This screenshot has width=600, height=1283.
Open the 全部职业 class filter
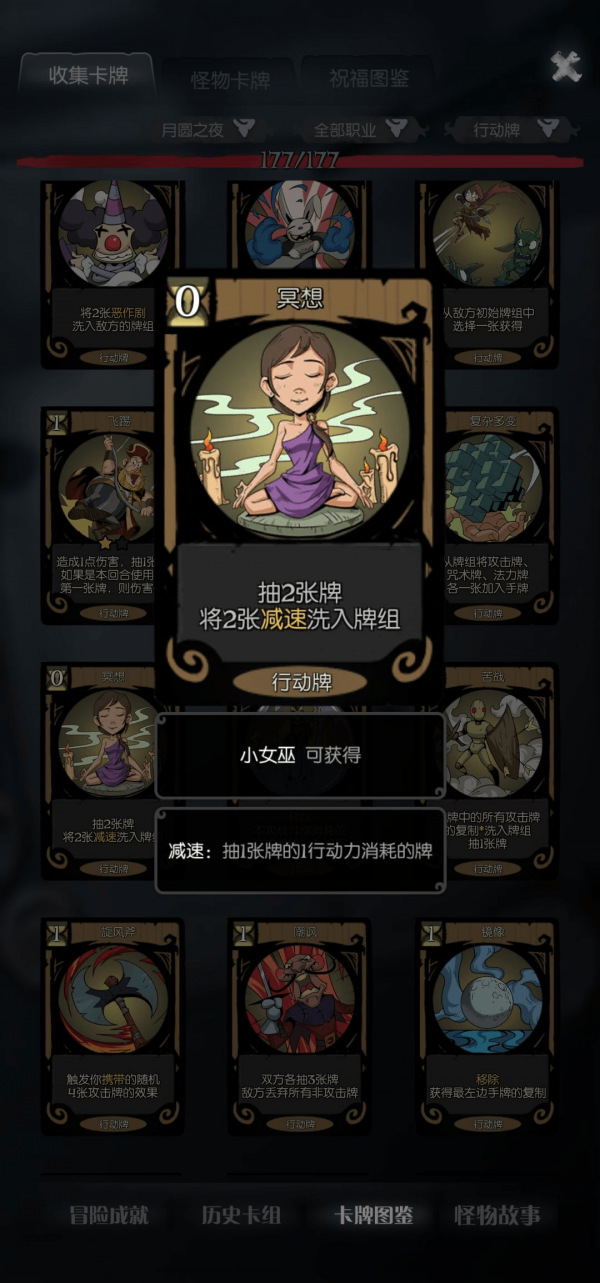pos(359,129)
